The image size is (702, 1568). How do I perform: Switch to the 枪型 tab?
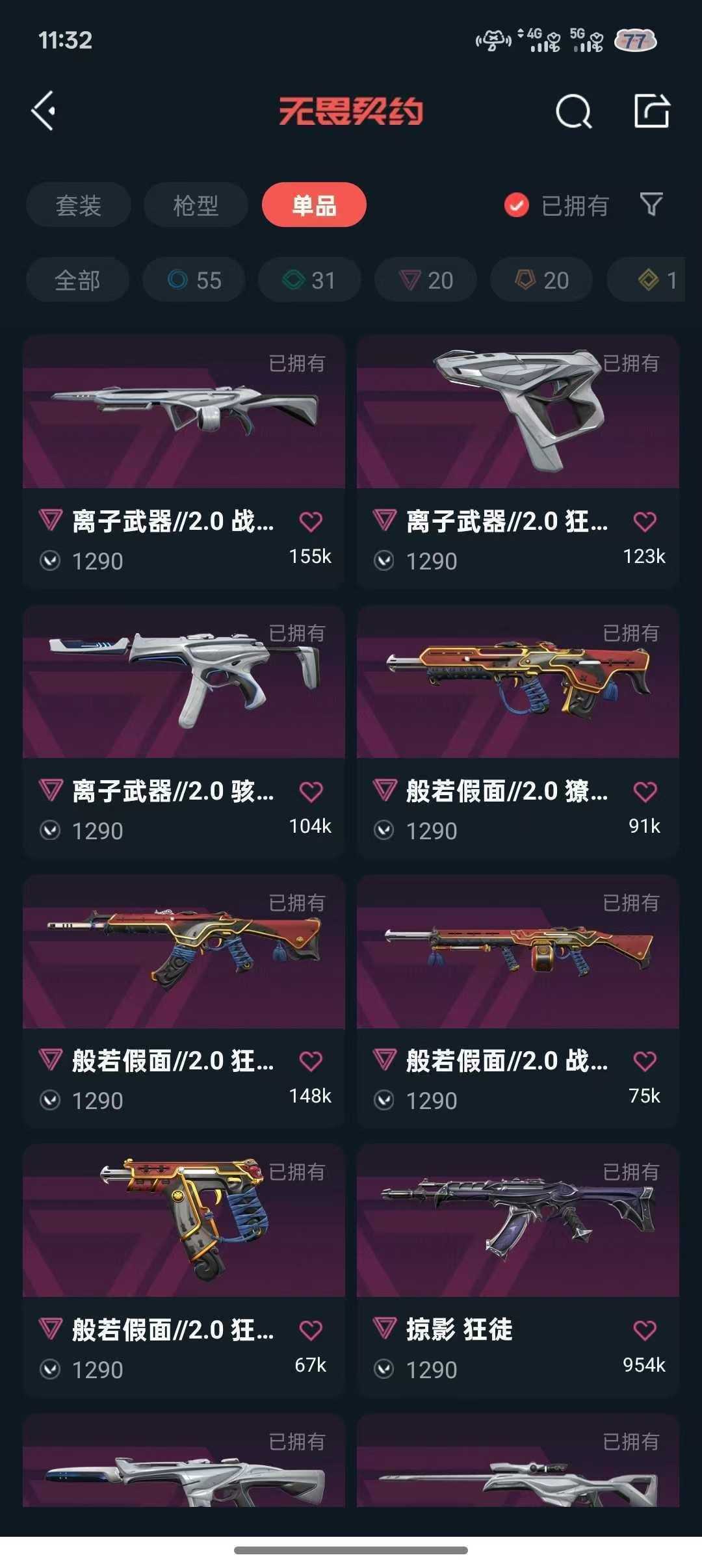tap(196, 205)
